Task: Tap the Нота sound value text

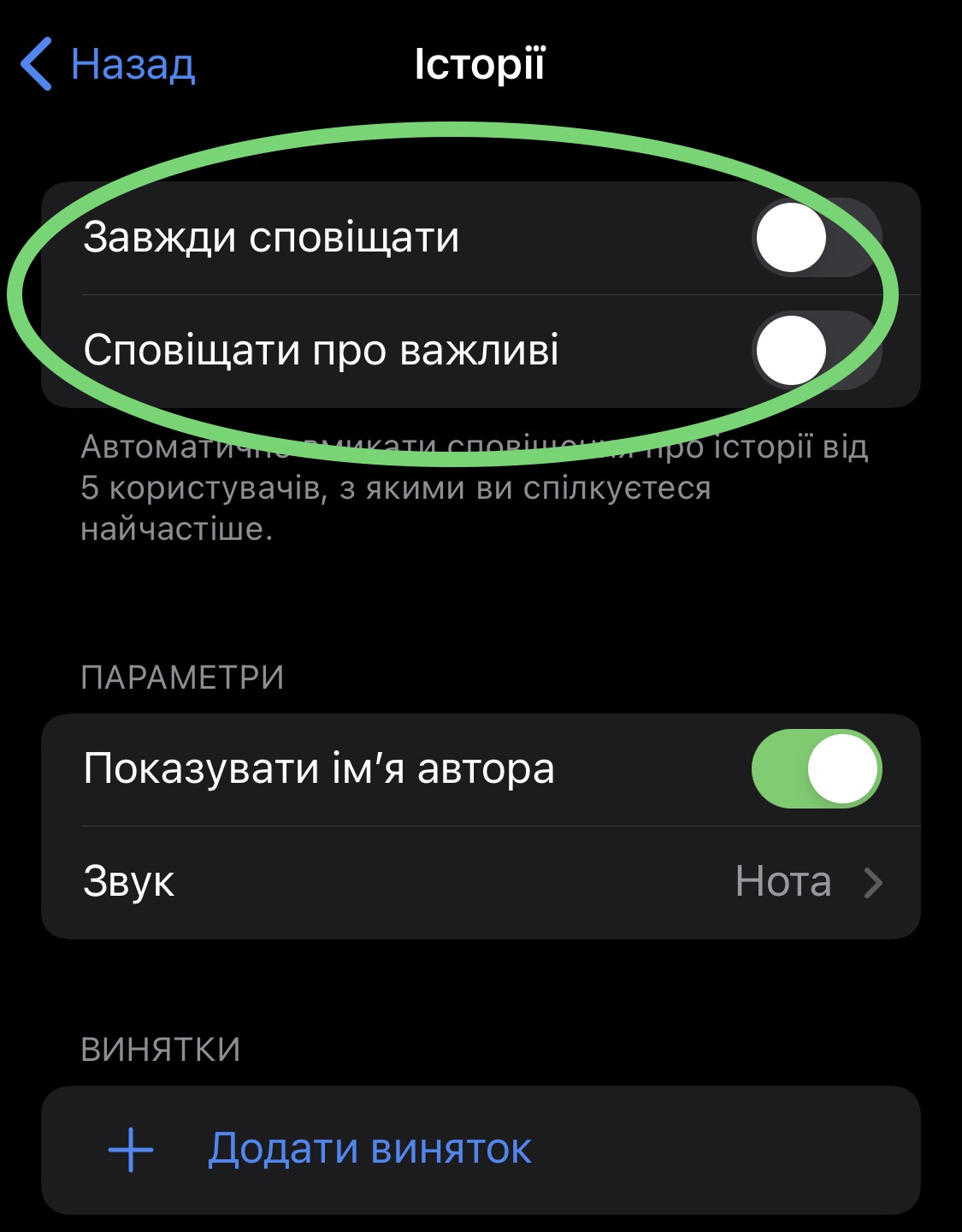Action: (x=782, y=881)
